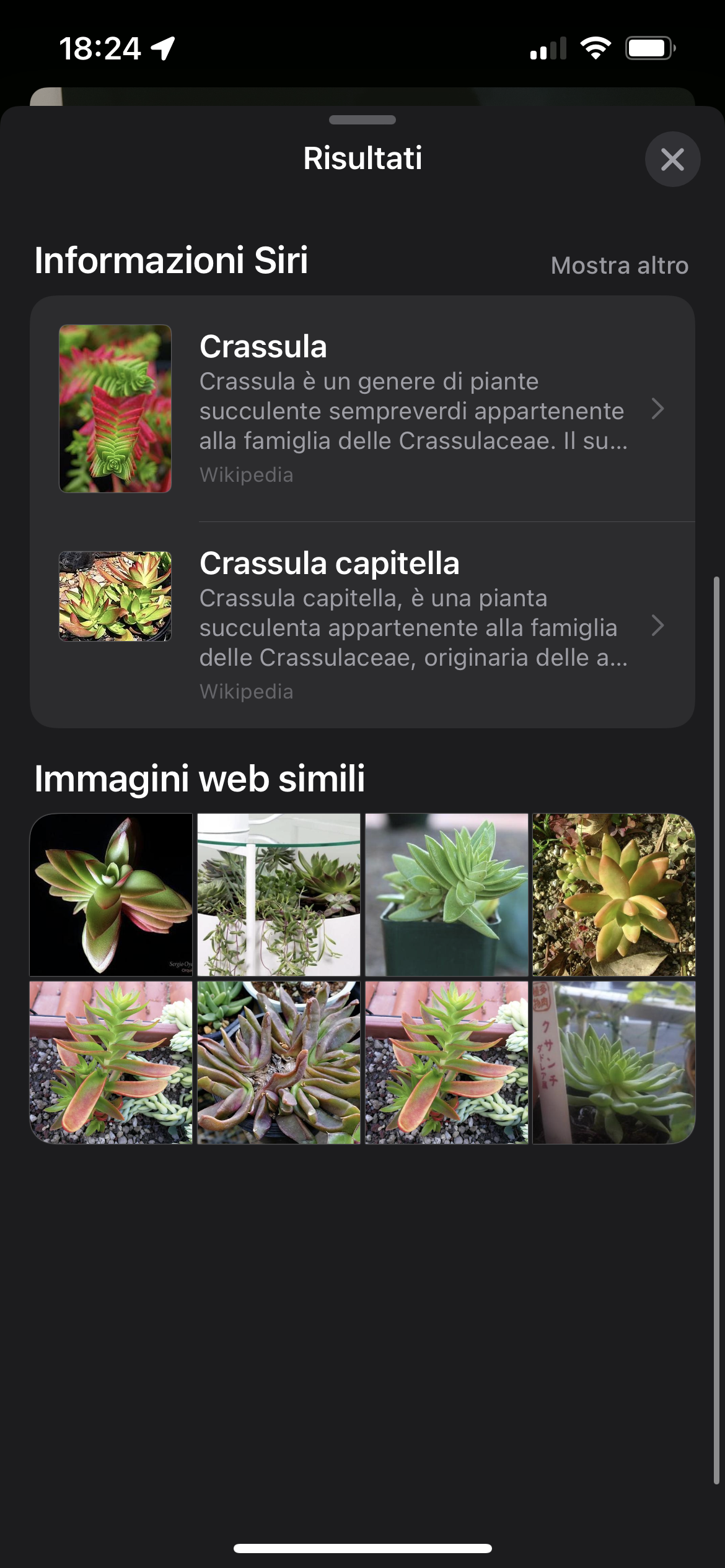
Task: Close the Risultati sheet
Action: (672, 159)
